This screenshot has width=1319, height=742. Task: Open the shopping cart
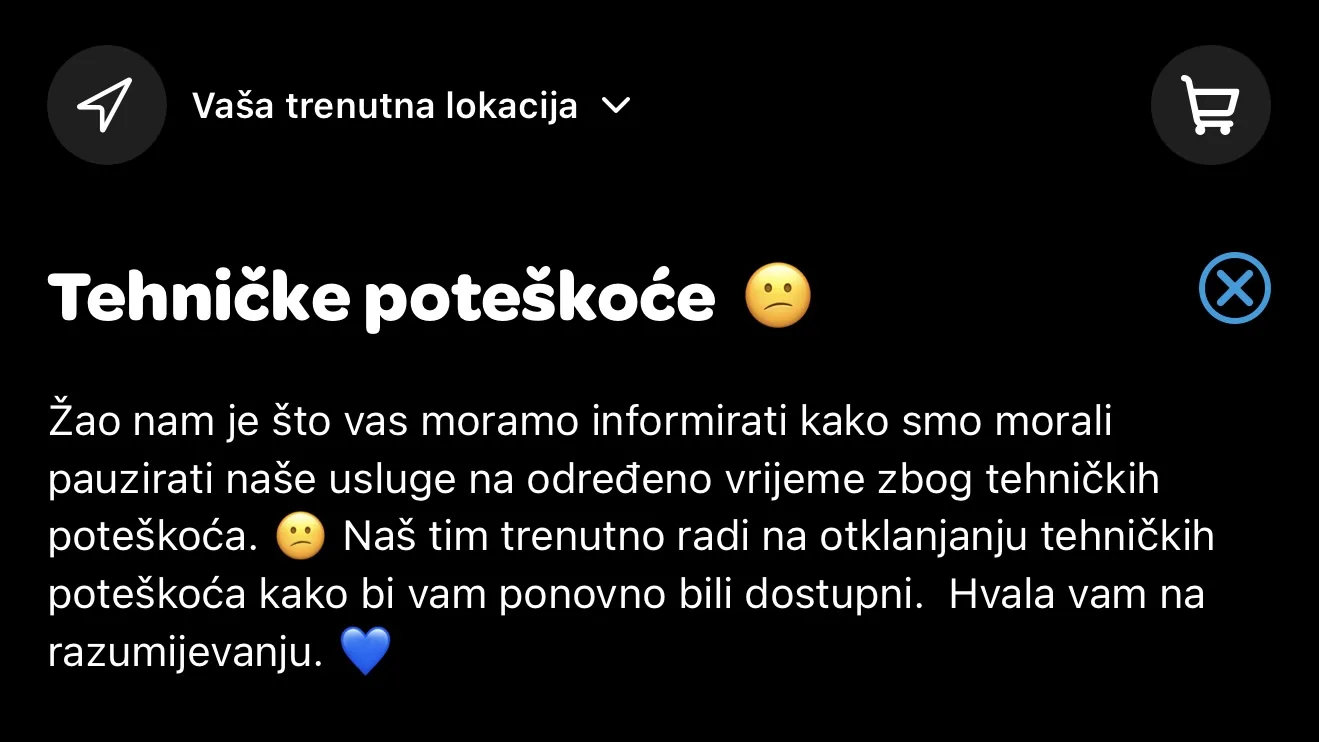point(1210,105)
